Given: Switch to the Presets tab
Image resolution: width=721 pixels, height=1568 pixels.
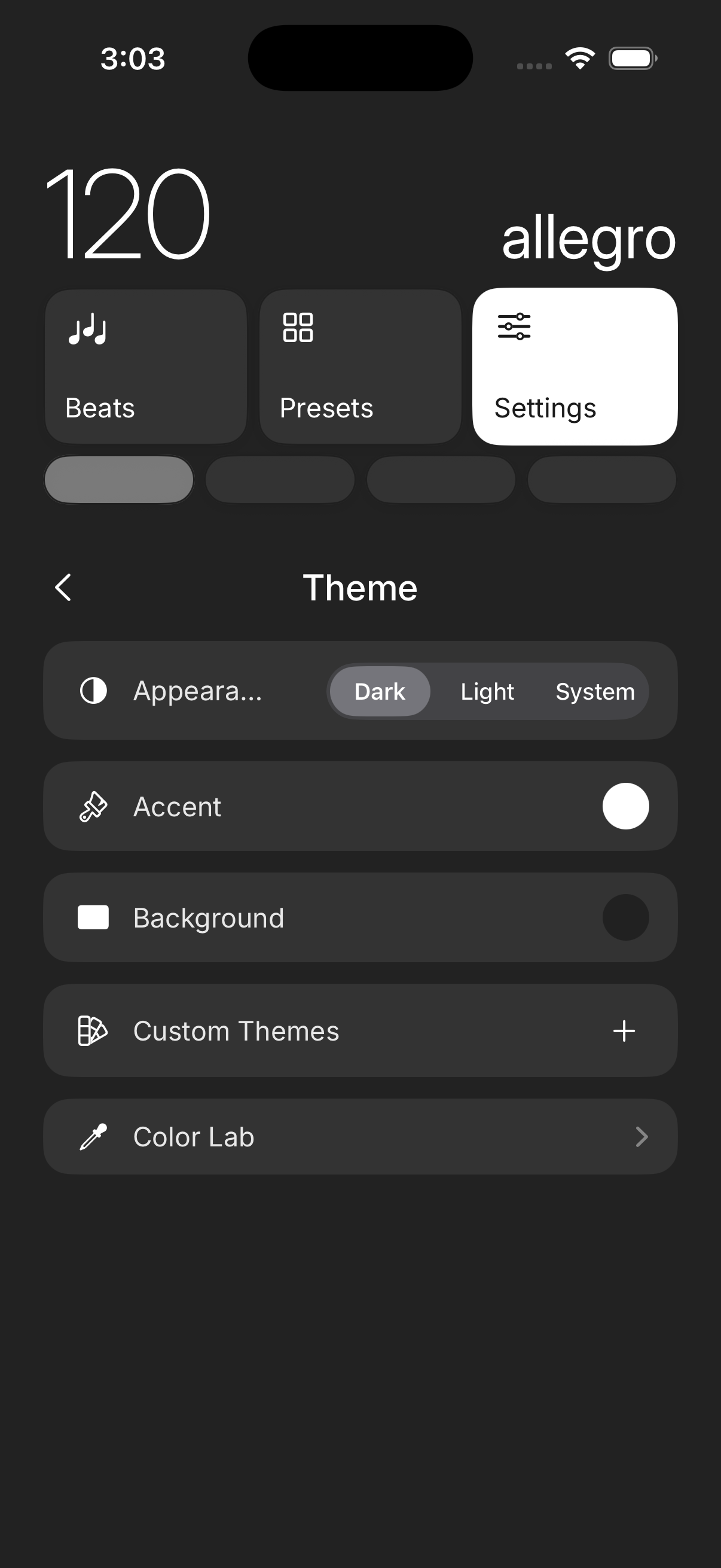Looking at the screenshot, I should click(360, 365).
